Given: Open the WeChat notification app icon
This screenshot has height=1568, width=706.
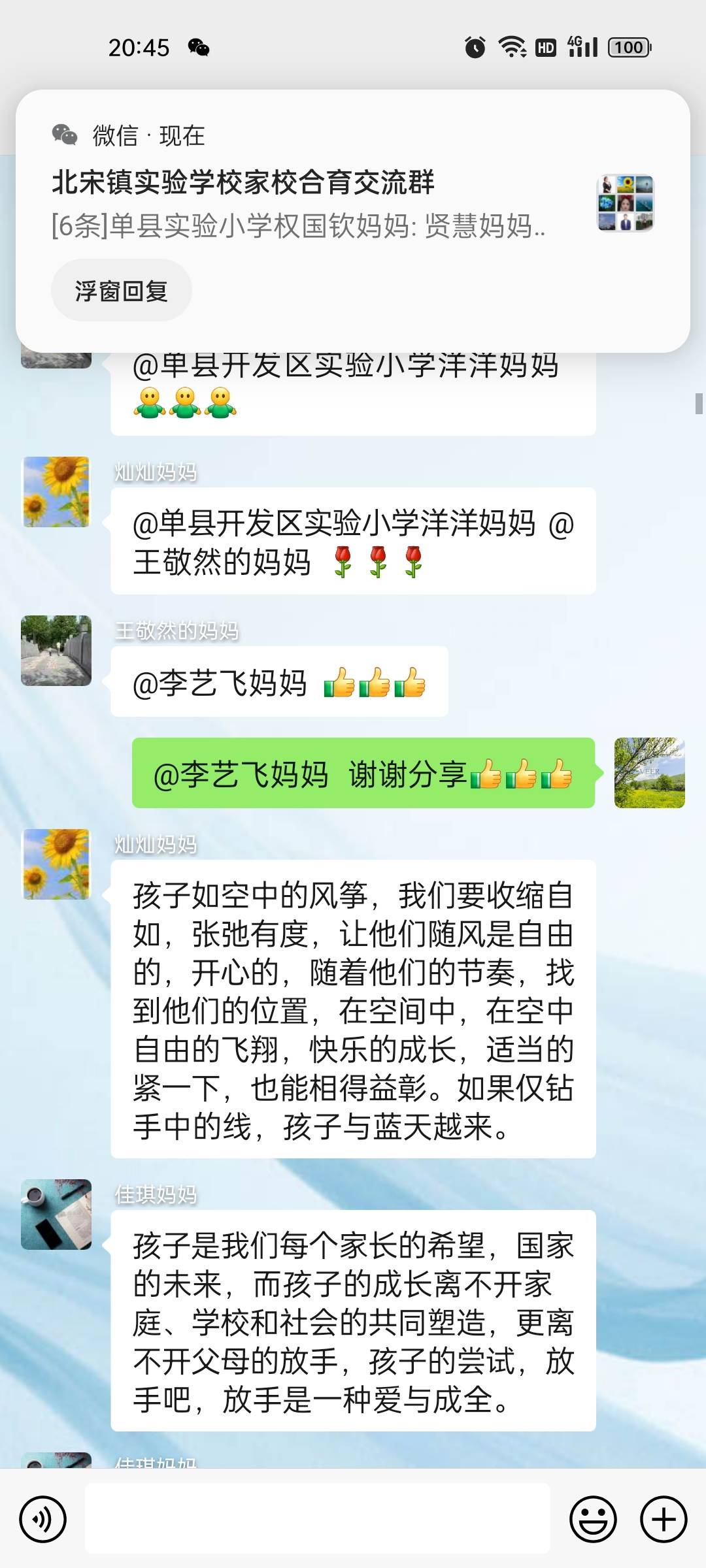Looking at the screenshot, I should point(65,135).
